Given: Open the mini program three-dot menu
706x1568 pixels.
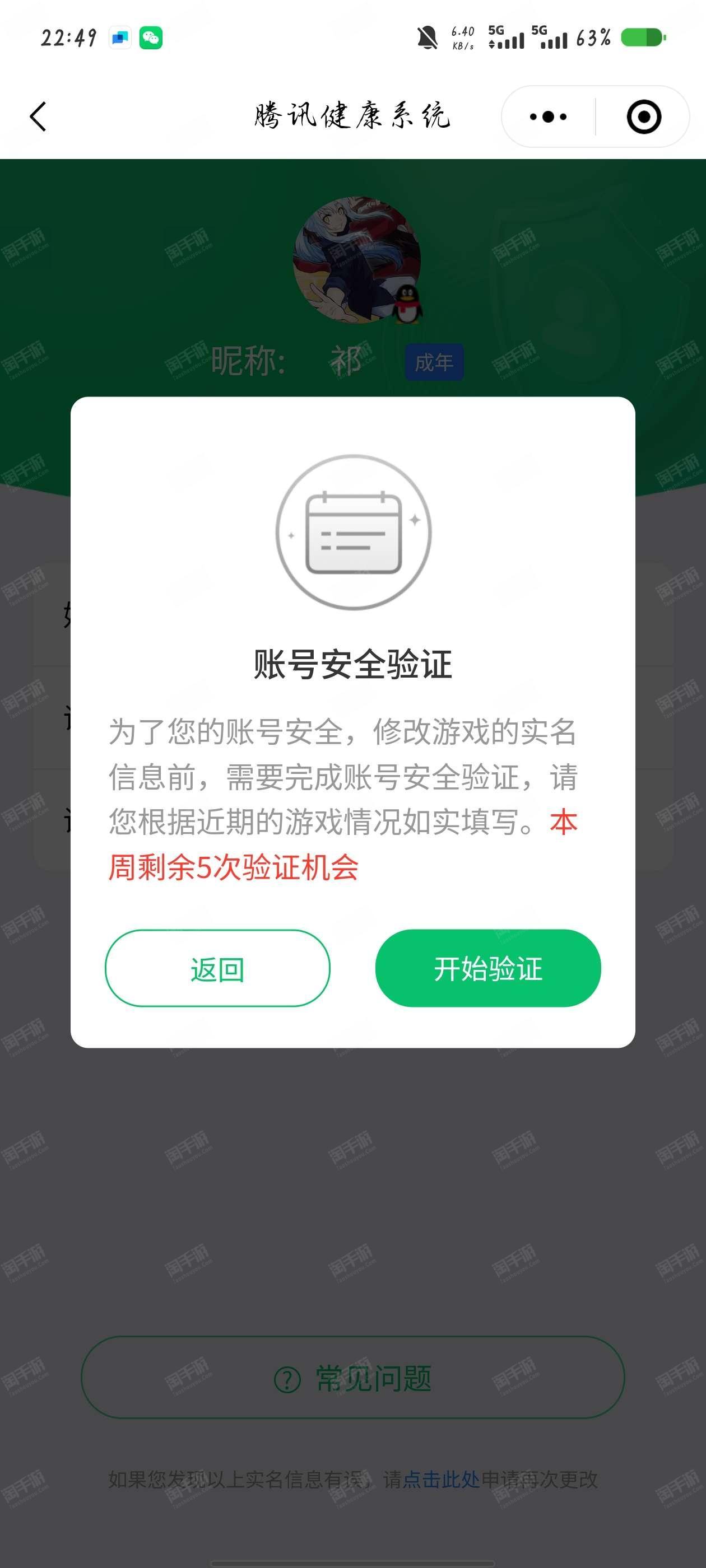Looking at the screenshot, I should (x=547, y=116).
